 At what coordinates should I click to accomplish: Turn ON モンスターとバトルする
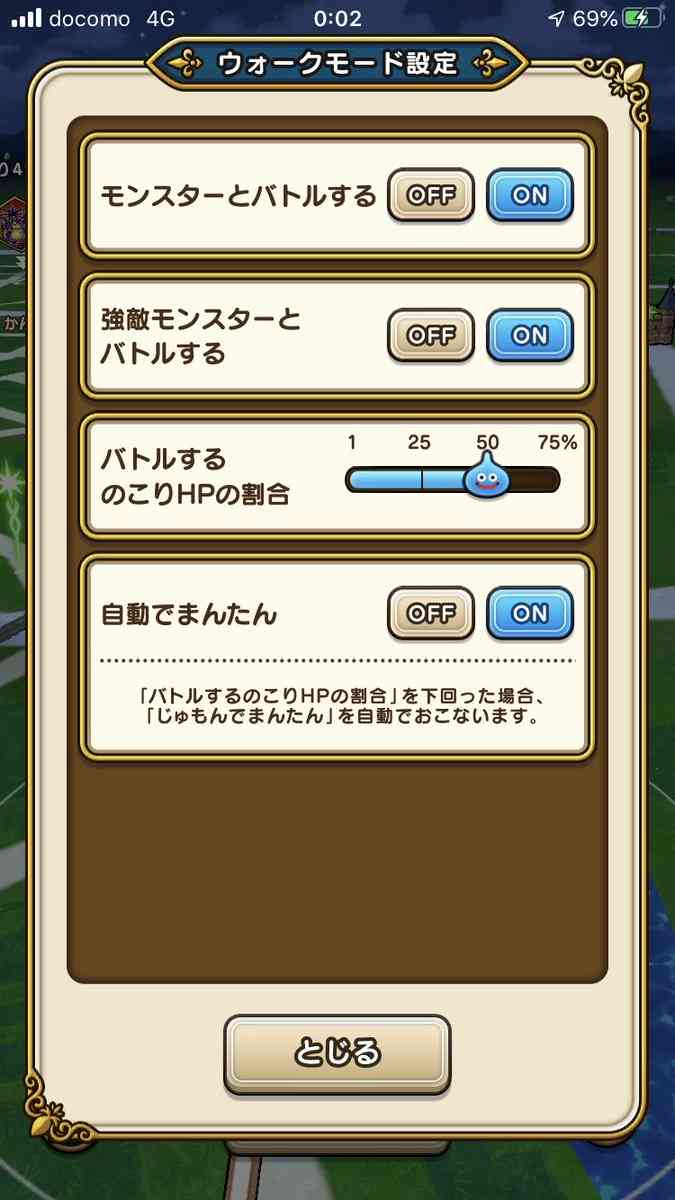pos(530,195)
